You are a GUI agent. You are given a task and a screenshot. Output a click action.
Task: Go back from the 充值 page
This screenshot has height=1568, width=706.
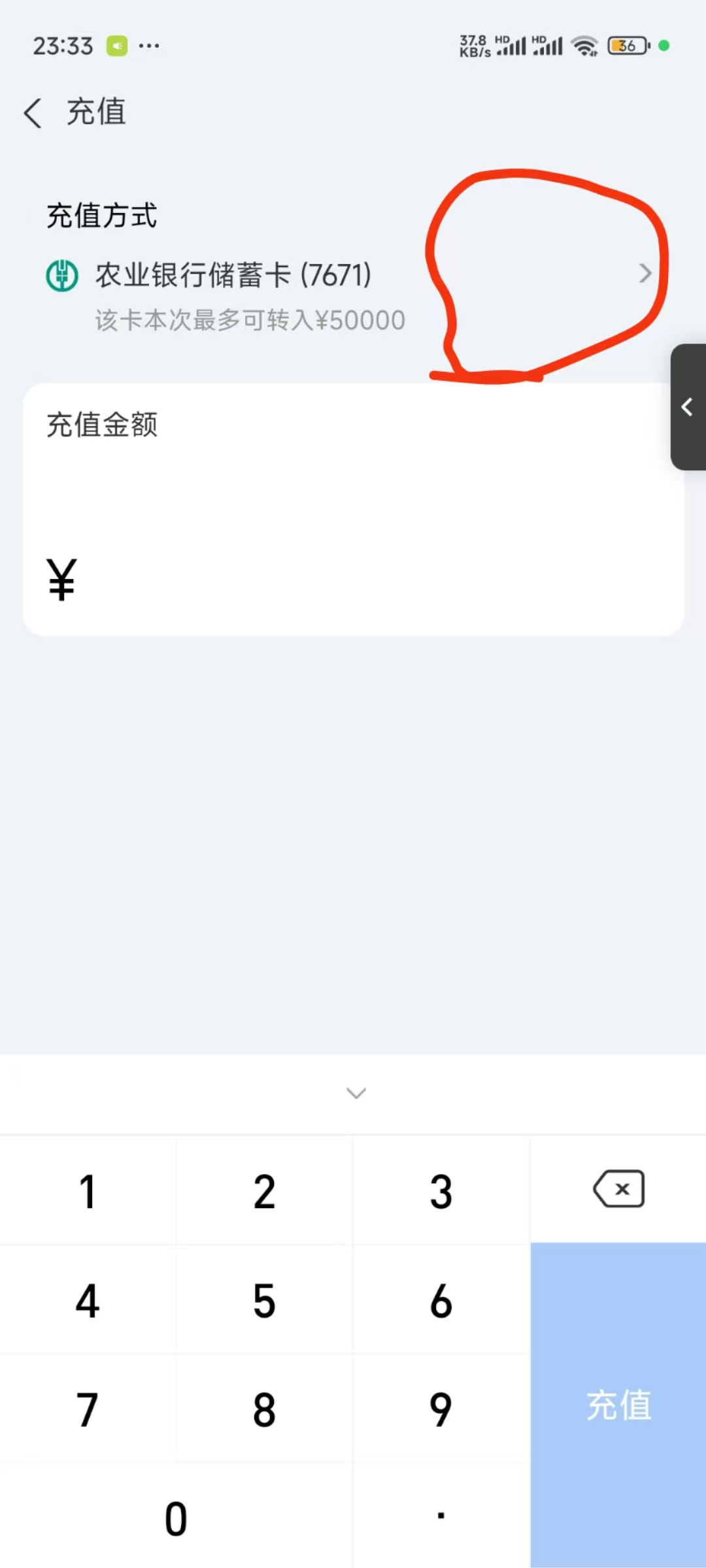pos(33,112)
